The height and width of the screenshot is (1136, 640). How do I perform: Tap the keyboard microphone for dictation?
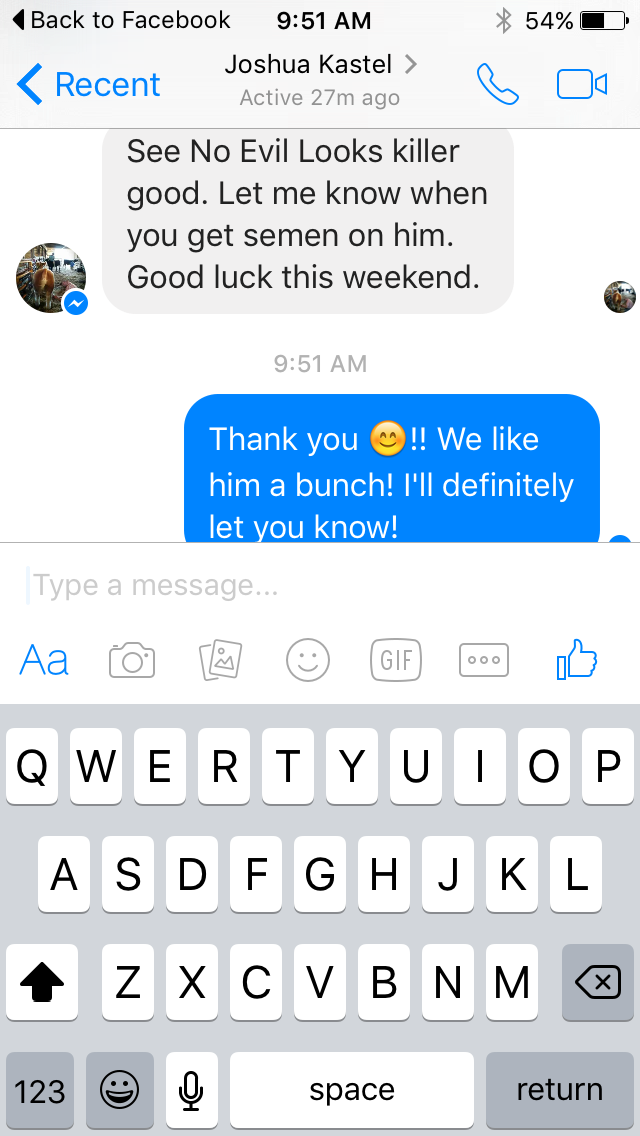pyautogui.click(x=192, y=1089)
